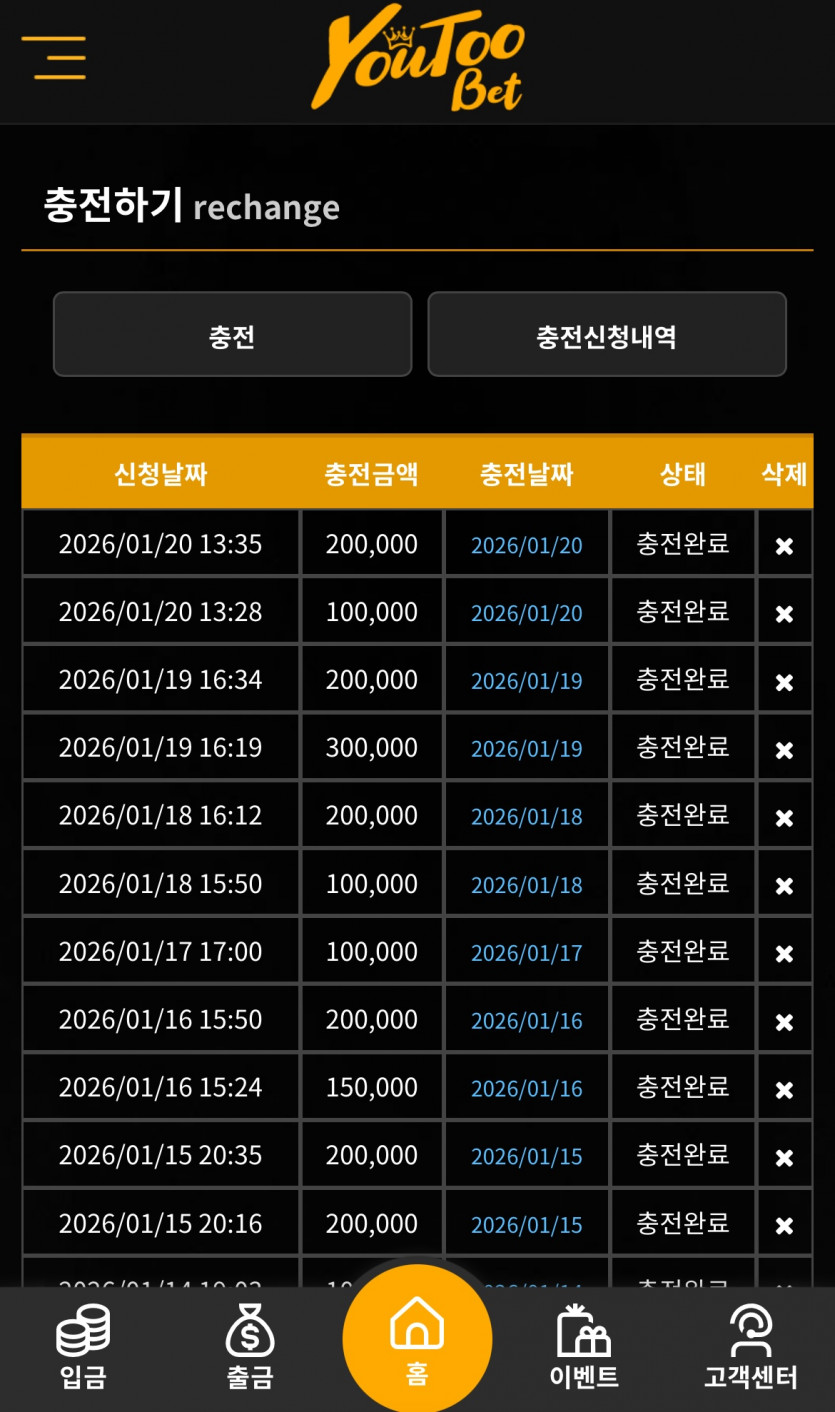Image resolution: width=835 pixels, height=1412 pixels.
Task: Select the 충전 button
Action: pos(232,334)
